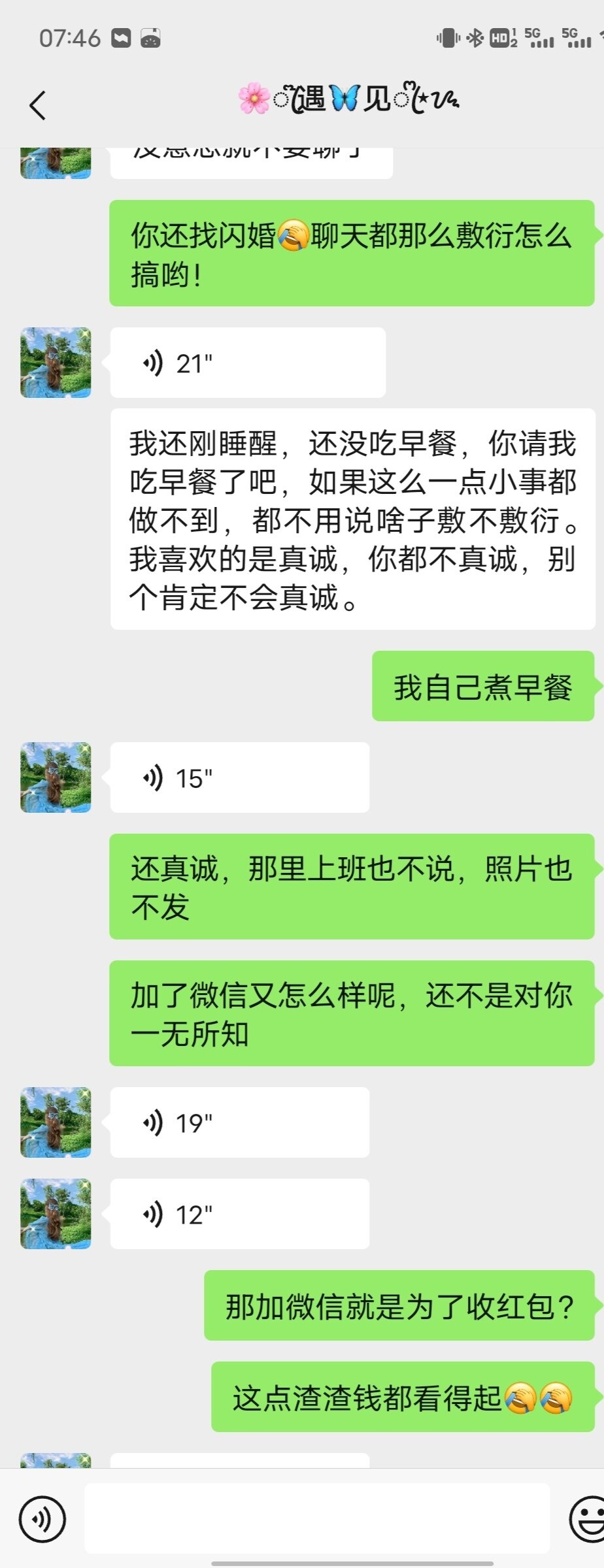
Task: Focus the message text field
Action: (317, 1518)
